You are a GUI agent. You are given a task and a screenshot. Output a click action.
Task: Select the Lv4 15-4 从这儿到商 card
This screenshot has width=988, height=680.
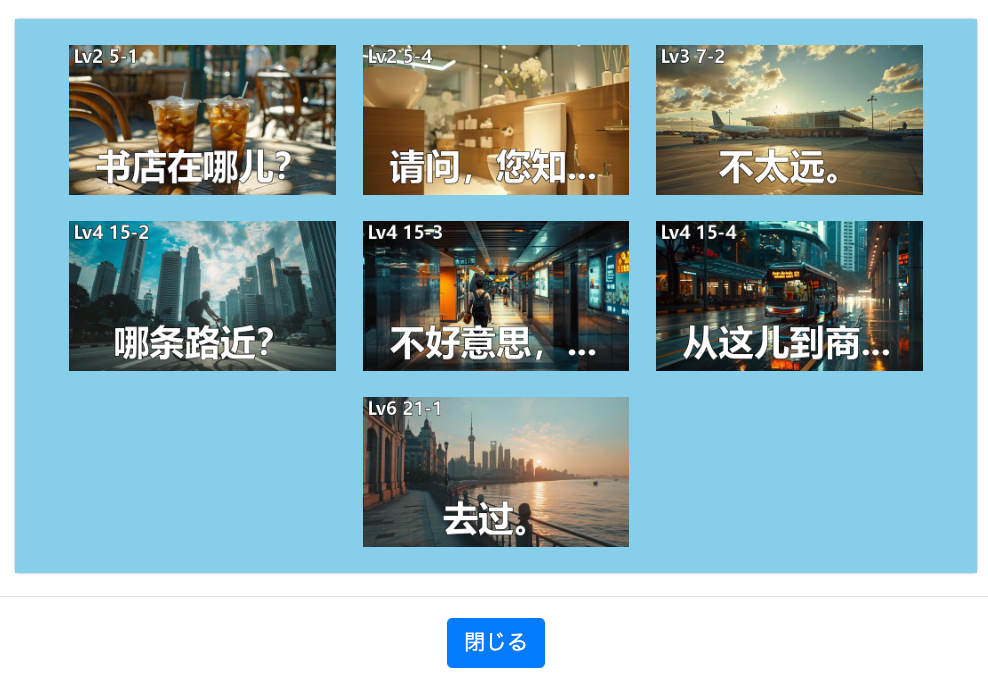(789, 296)
